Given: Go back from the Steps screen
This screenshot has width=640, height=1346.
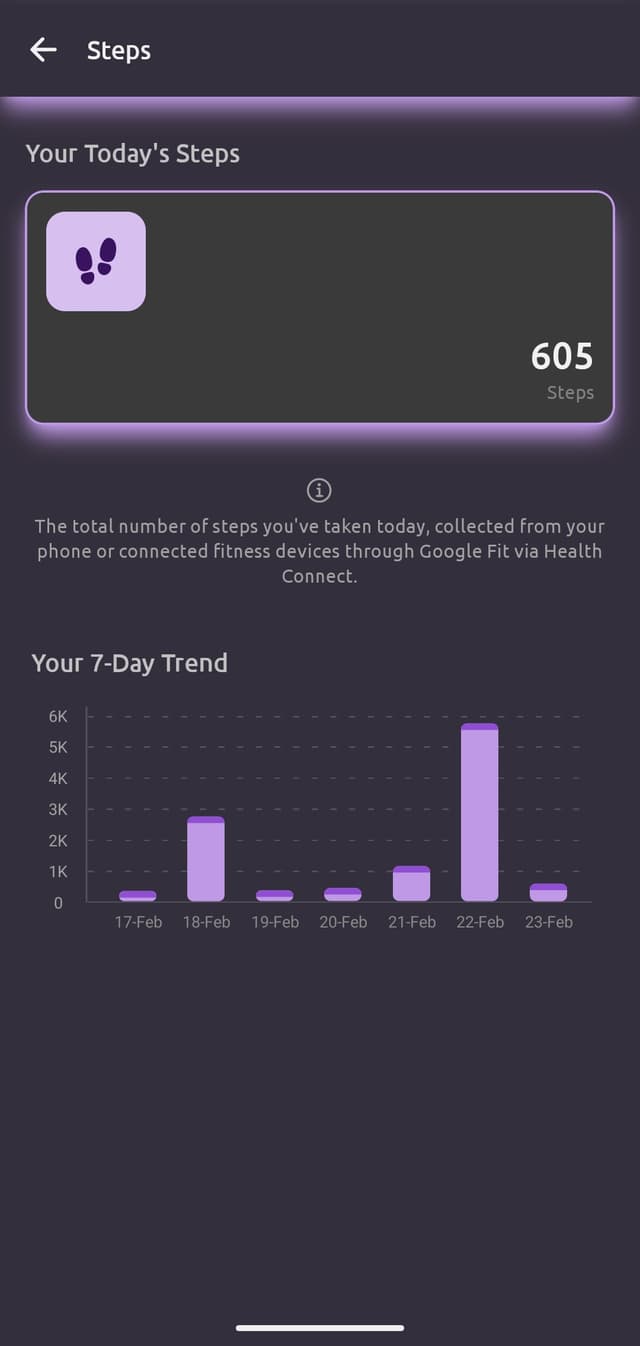Looking at the screenshot, I should coord(43,50).
